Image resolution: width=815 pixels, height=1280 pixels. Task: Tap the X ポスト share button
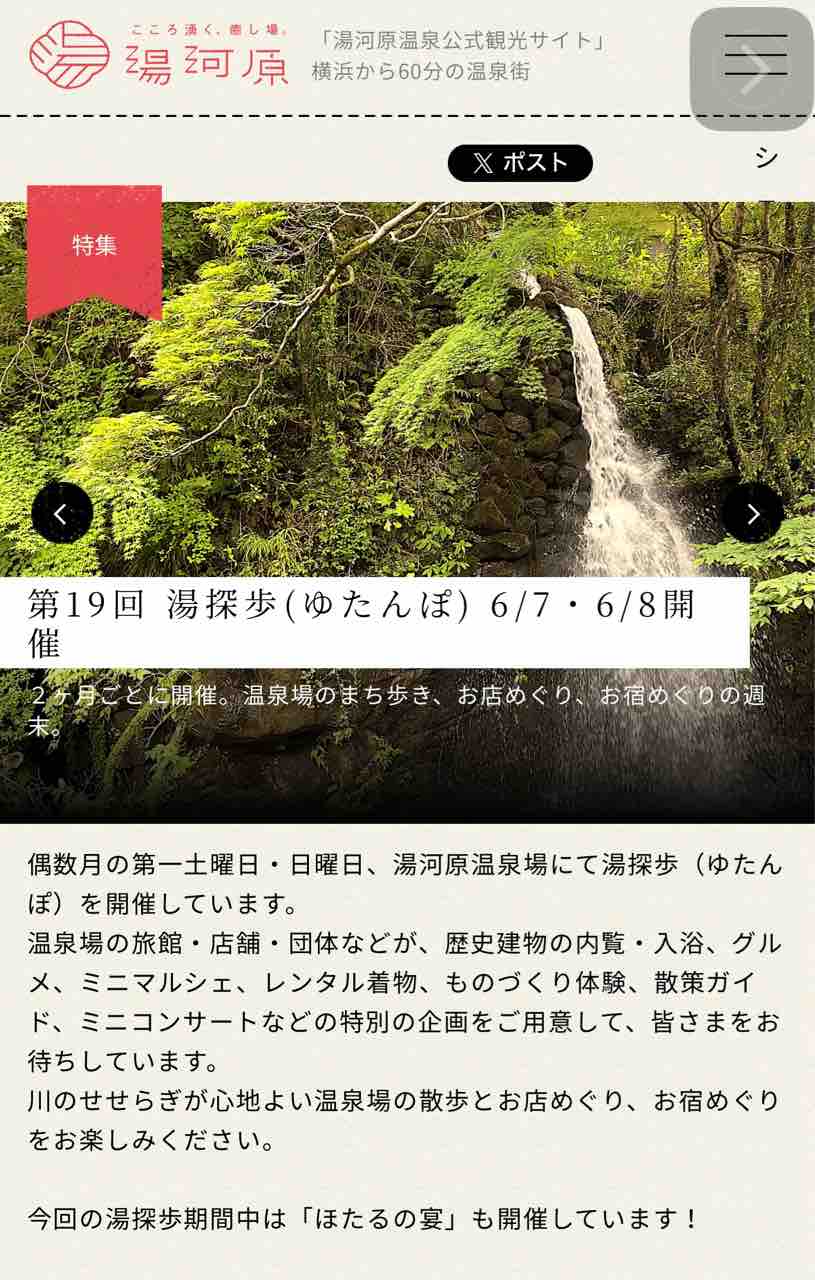click(x=520, y=163)
